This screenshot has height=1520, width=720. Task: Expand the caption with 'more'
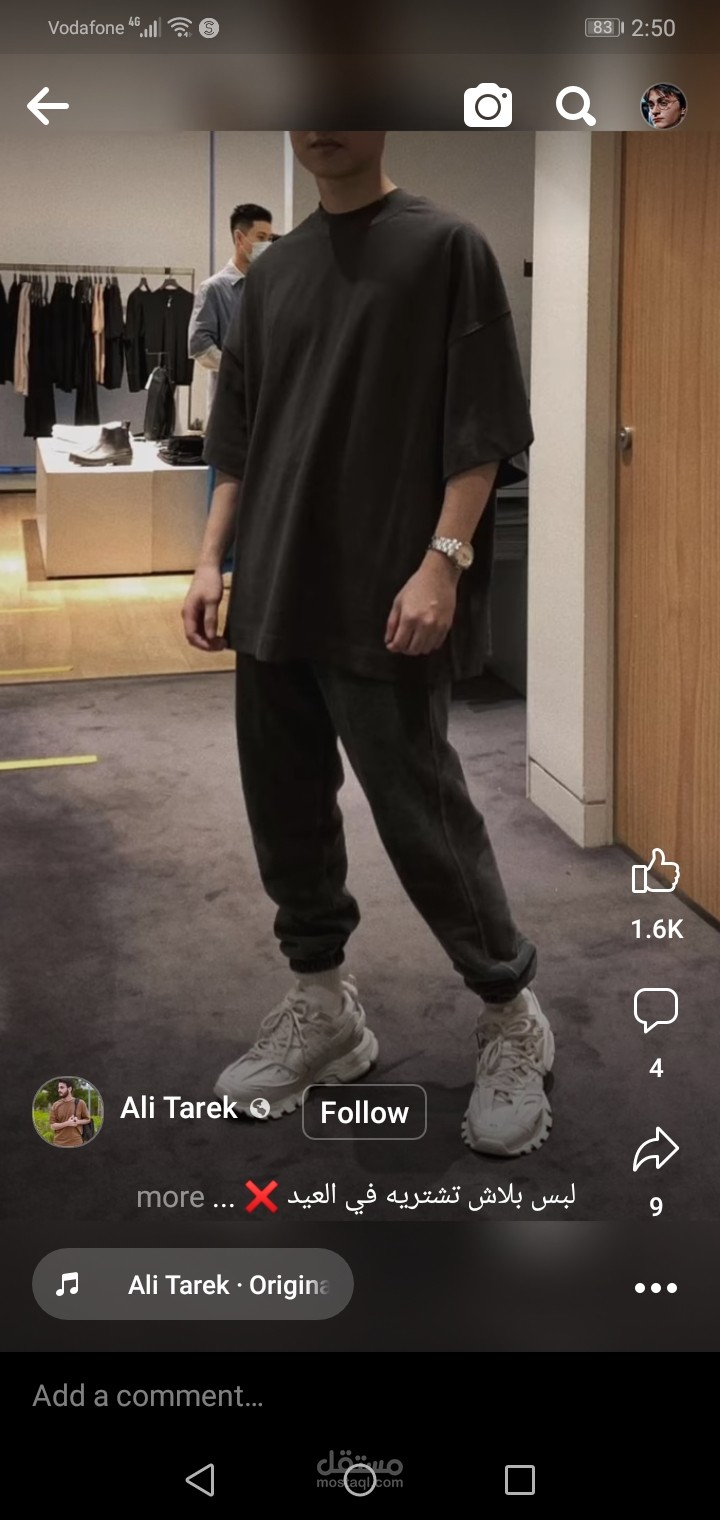[170, 1197]
